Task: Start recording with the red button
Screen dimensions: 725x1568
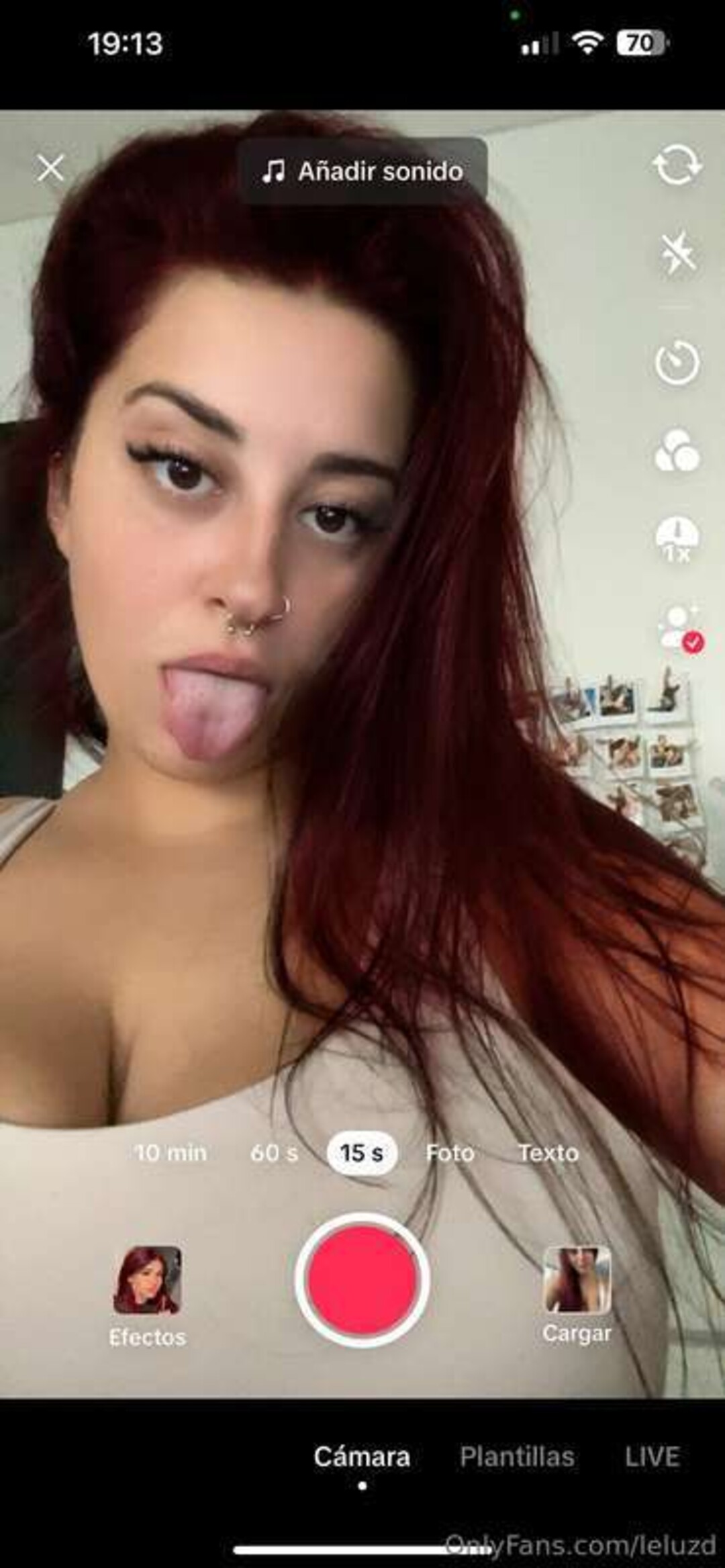Action: pyautogui.click(x=362, y=1280)
